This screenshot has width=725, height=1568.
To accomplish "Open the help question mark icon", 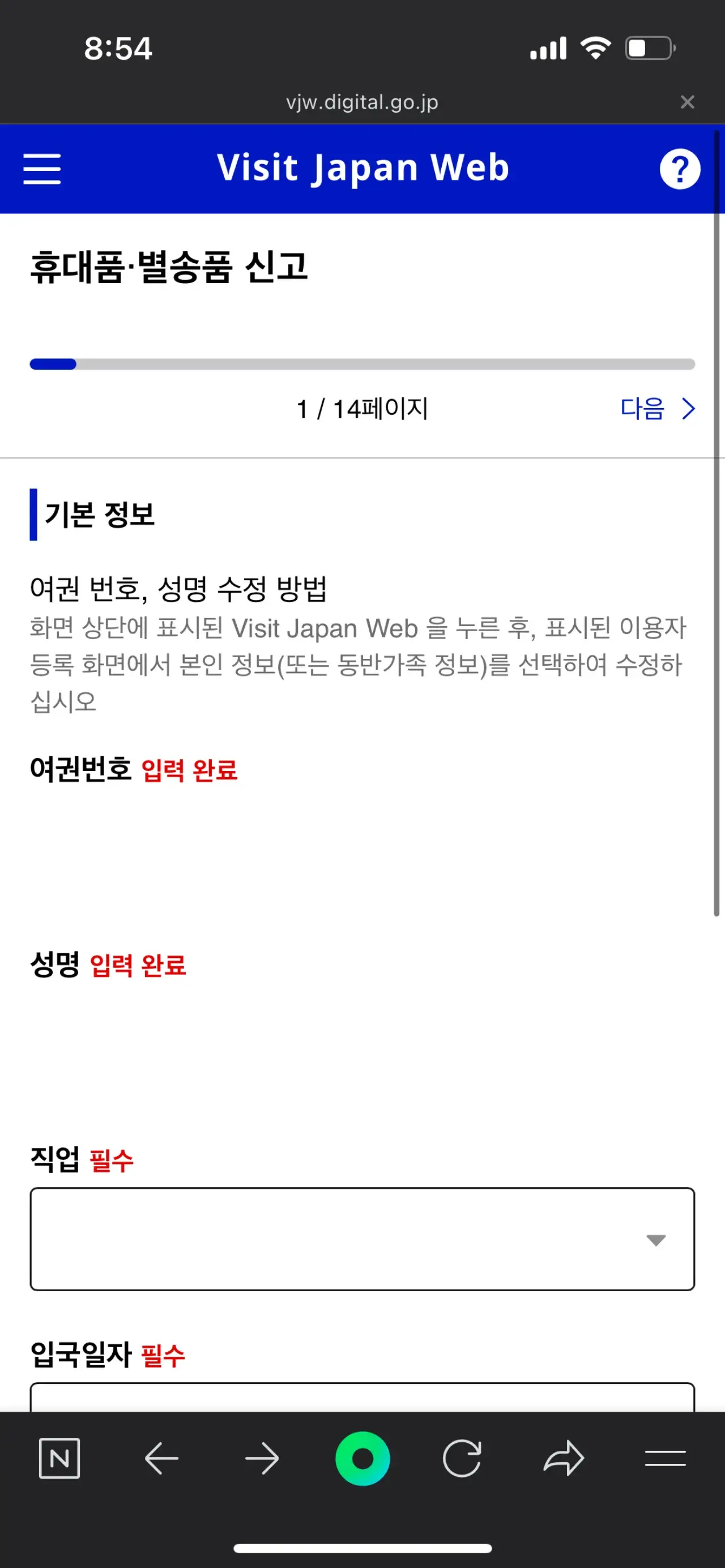I will coord(680,169).
